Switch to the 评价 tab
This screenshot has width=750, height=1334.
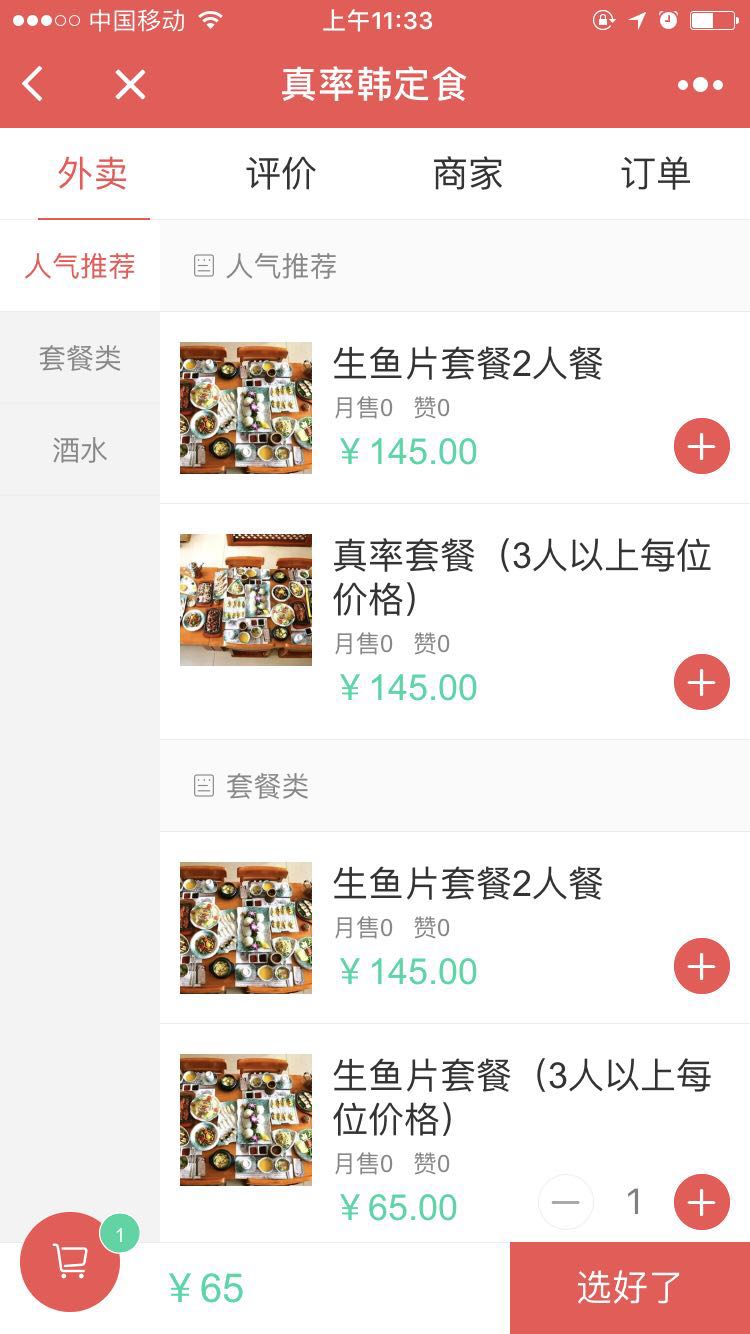click(x=281, y=174)
